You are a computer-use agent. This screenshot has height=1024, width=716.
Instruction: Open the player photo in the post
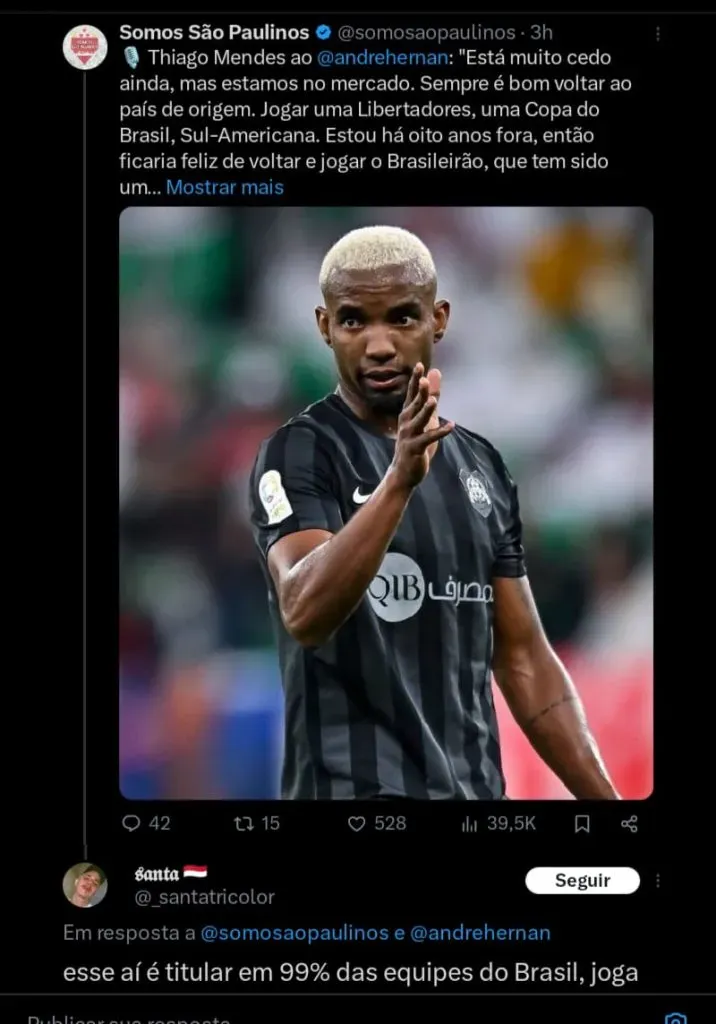pos(386,503)
